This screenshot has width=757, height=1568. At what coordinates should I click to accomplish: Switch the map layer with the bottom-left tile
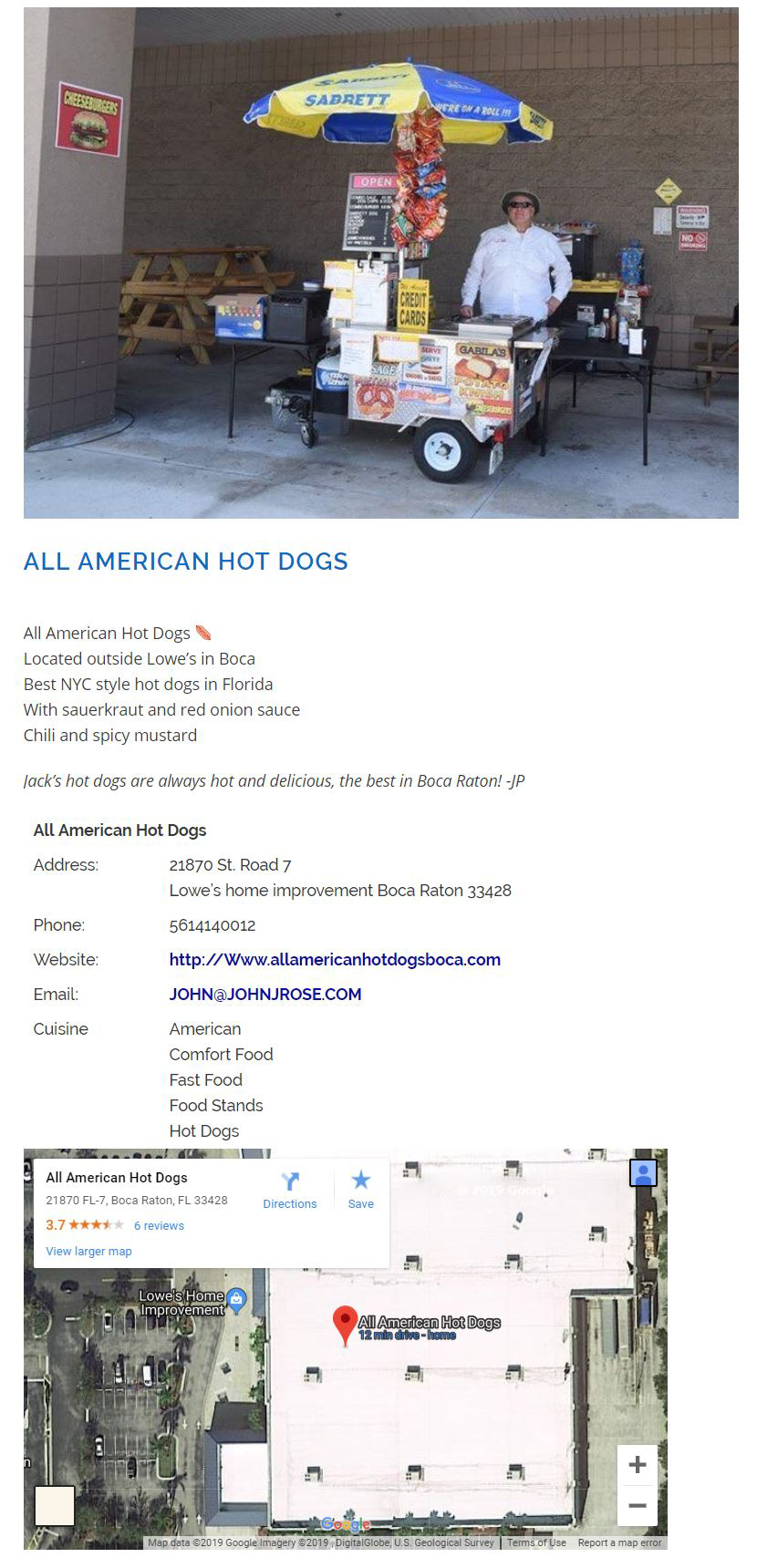pos(54,1505)
